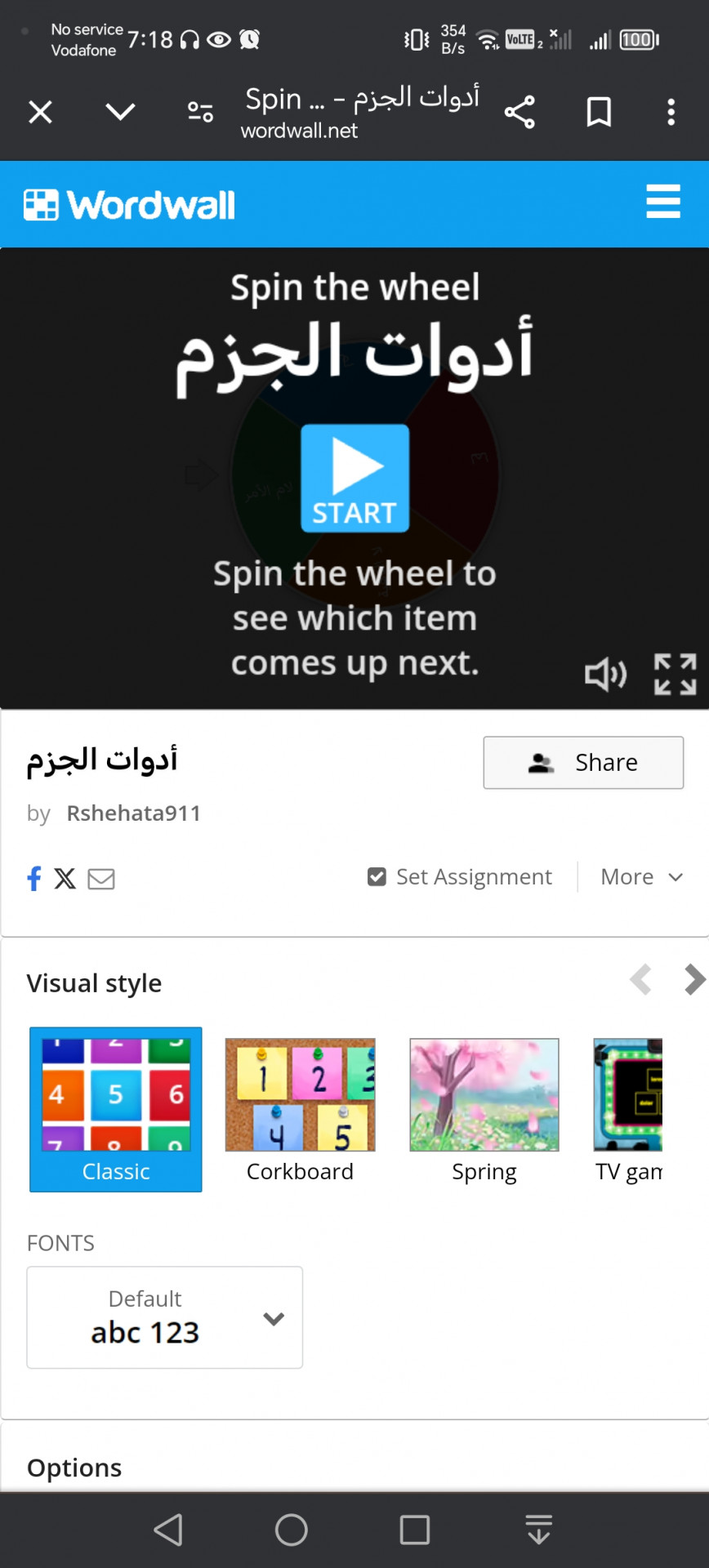Viewport: 709px width, 1568px height.
Task: Open browser overflow menu
Action: pyautogui.click(x=671, y=112)
